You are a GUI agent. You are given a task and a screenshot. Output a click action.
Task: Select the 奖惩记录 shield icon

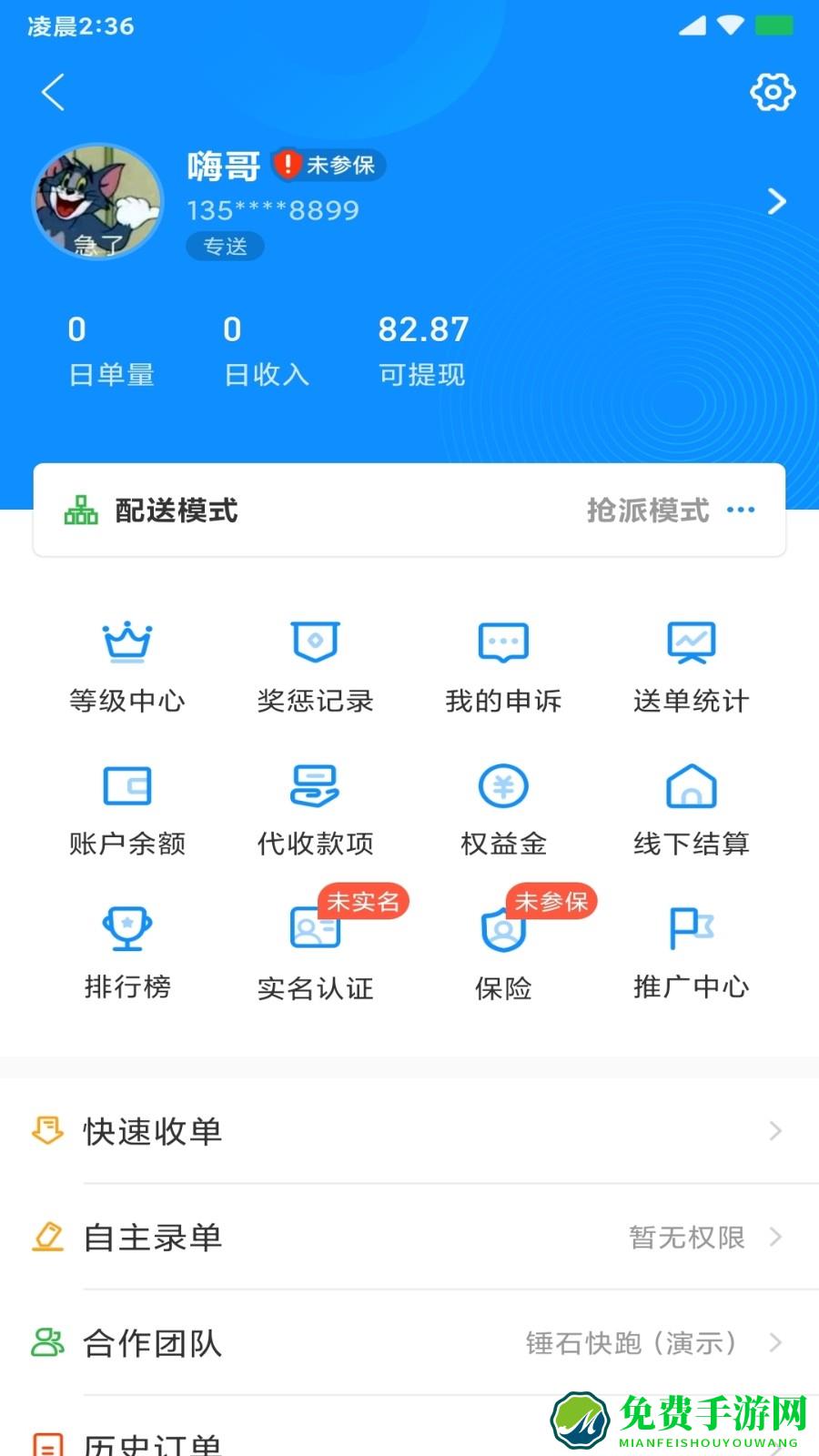pos(316,642)
